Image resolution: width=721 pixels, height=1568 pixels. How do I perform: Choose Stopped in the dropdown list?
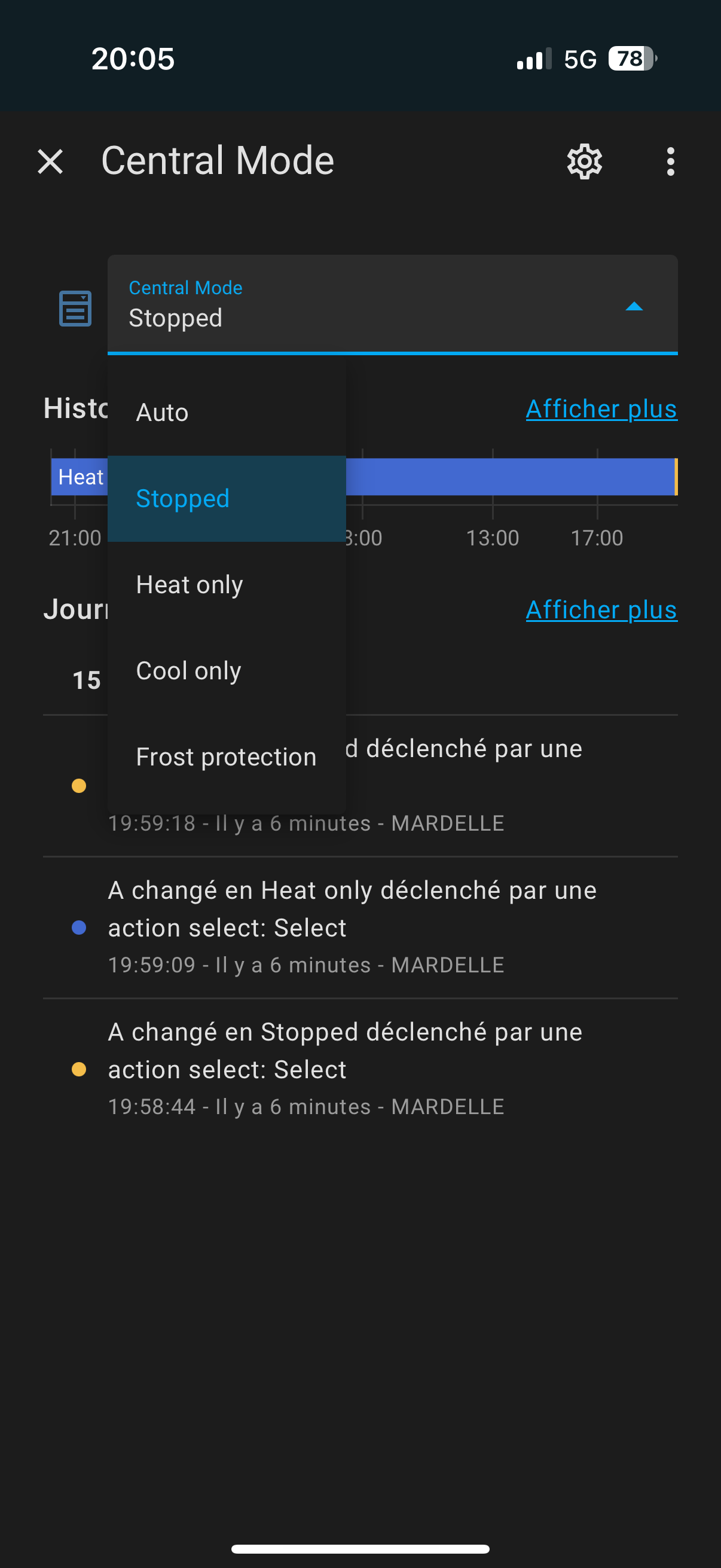point(227,499)
